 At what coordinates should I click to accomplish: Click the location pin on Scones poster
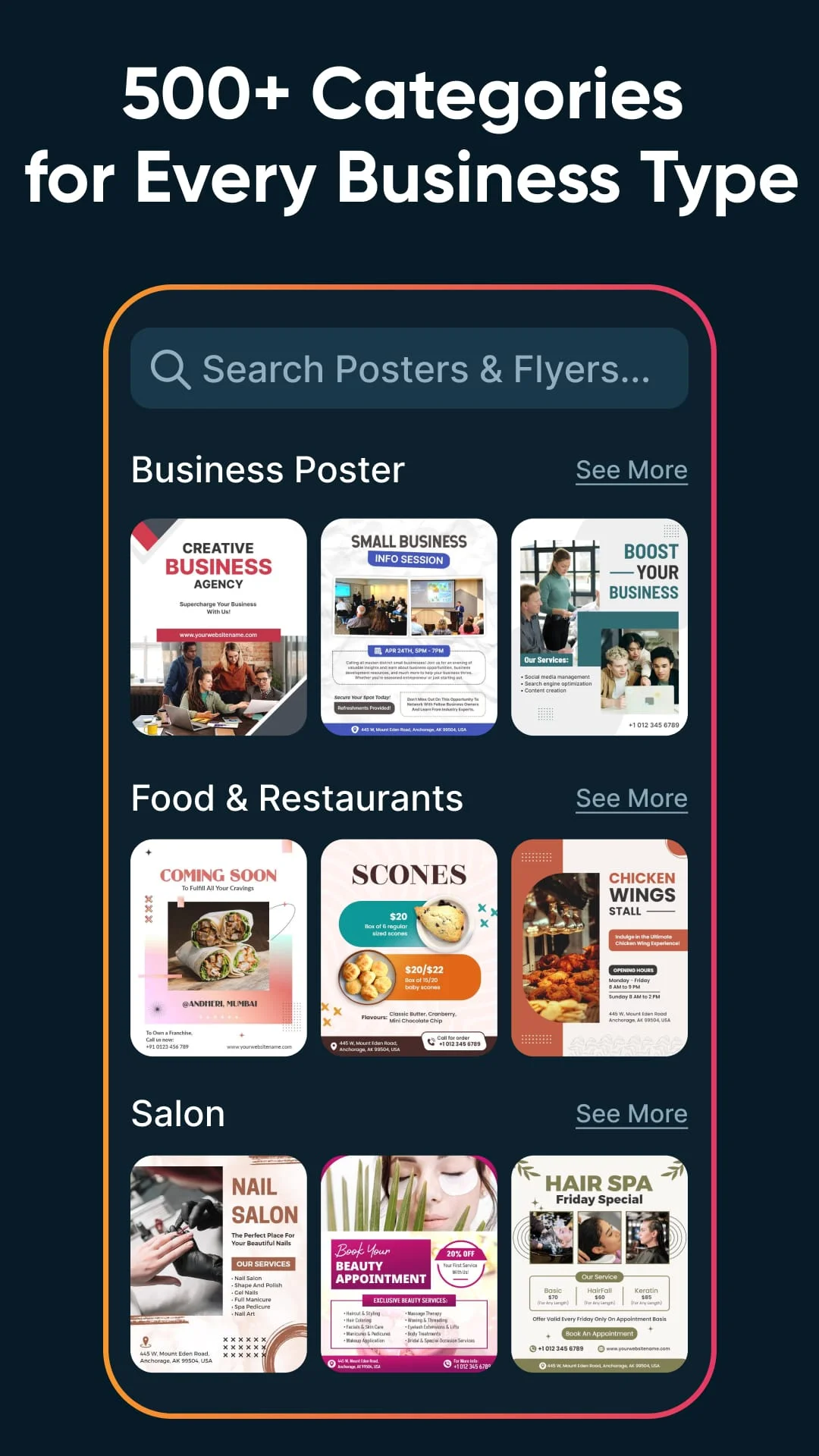[334, 1046]
